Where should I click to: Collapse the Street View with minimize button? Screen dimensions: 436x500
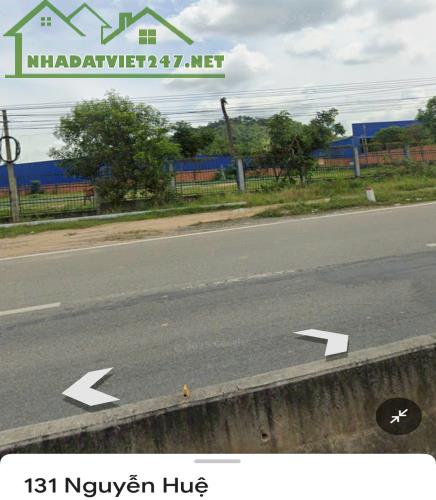(399, 416)
